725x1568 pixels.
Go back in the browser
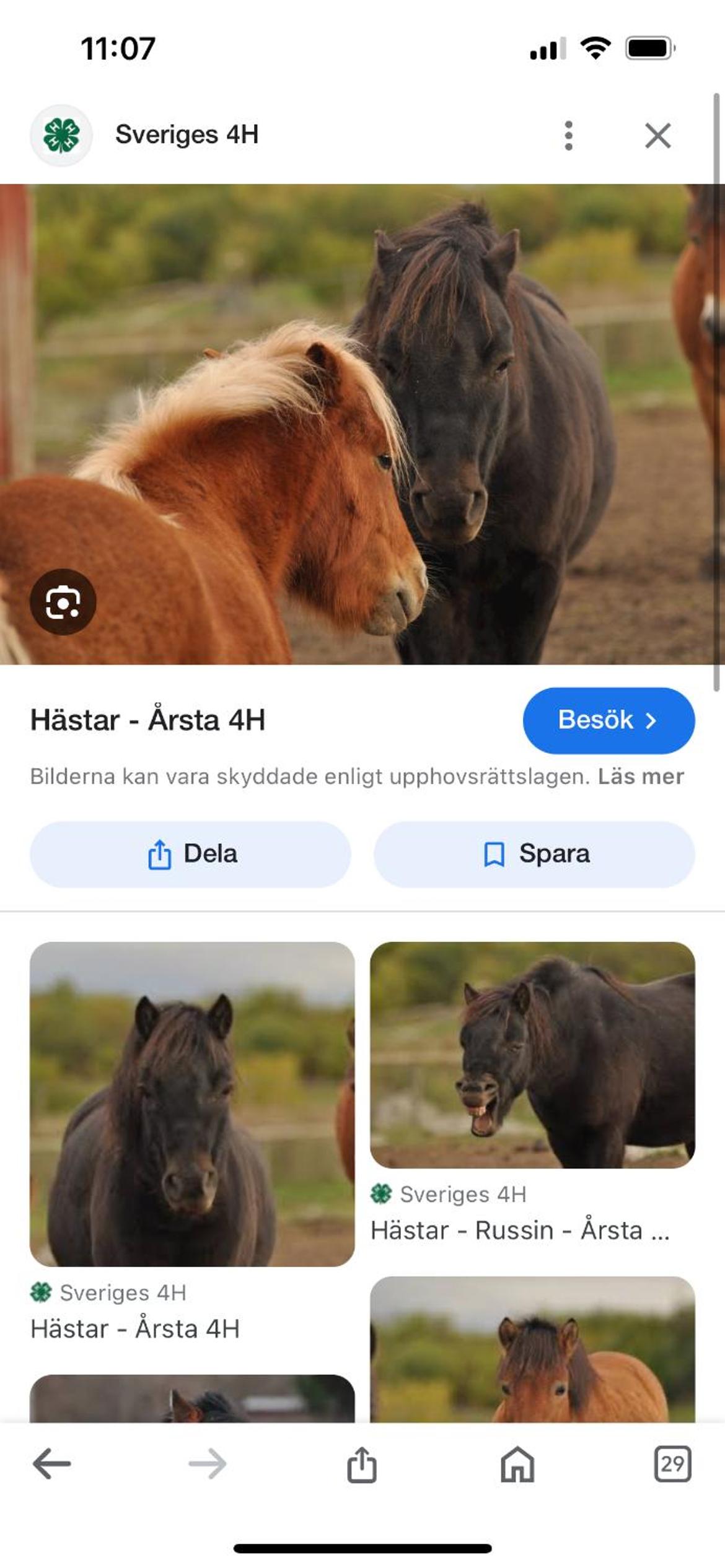[x=51, y=1464]
